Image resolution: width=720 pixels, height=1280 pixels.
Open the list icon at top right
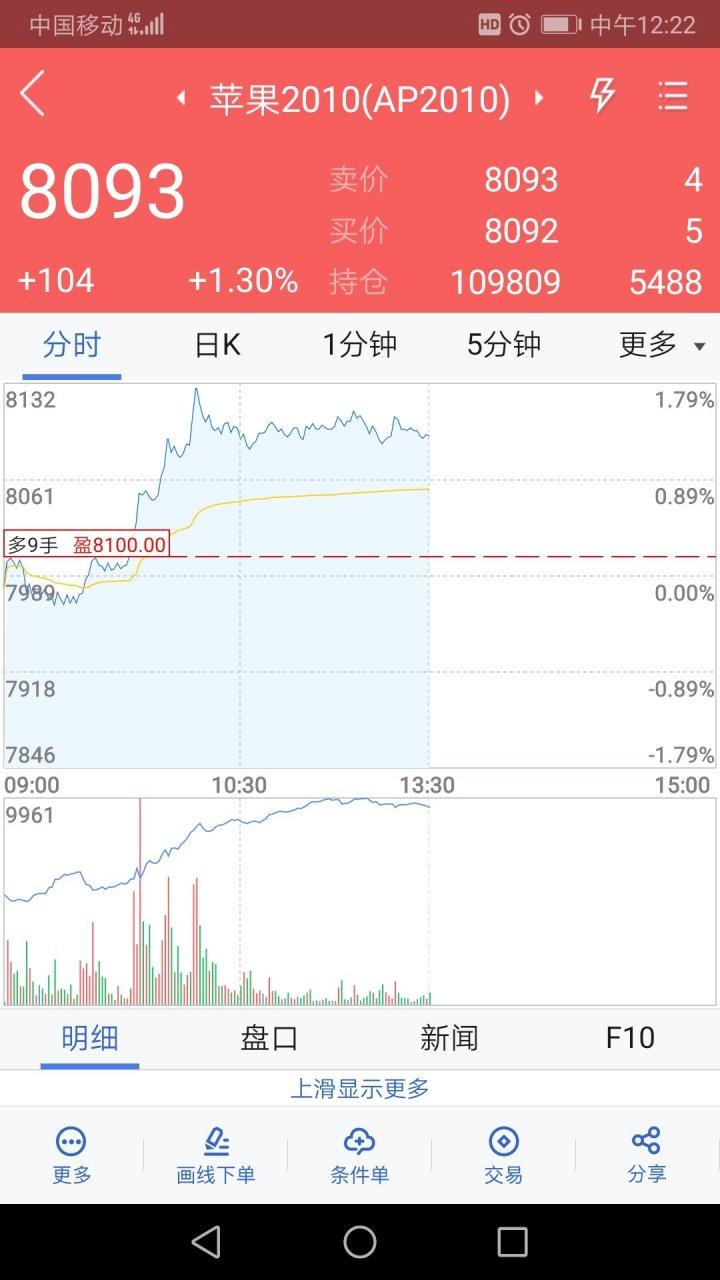click(x=674, y=97)
